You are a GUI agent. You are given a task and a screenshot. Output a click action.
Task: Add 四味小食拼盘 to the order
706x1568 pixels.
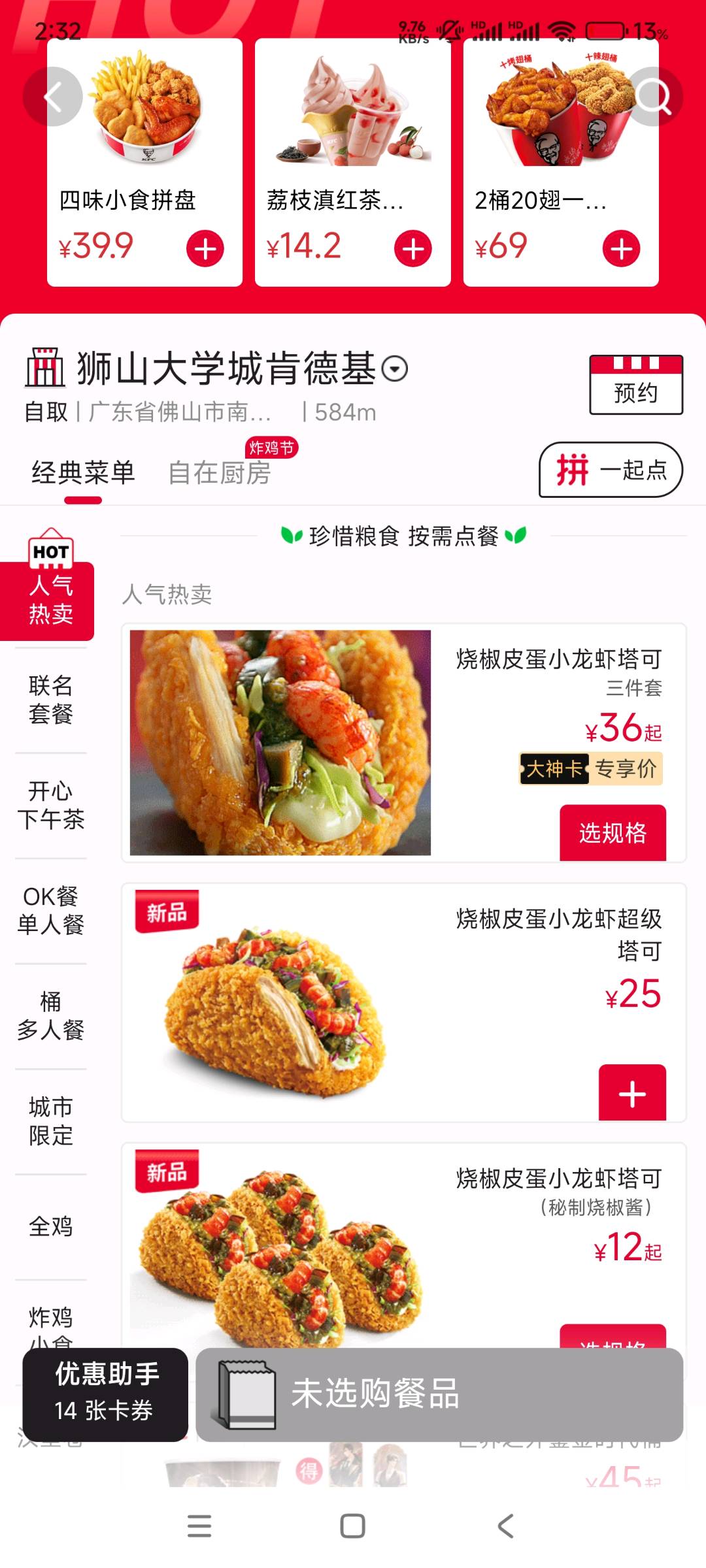(205, 249)
